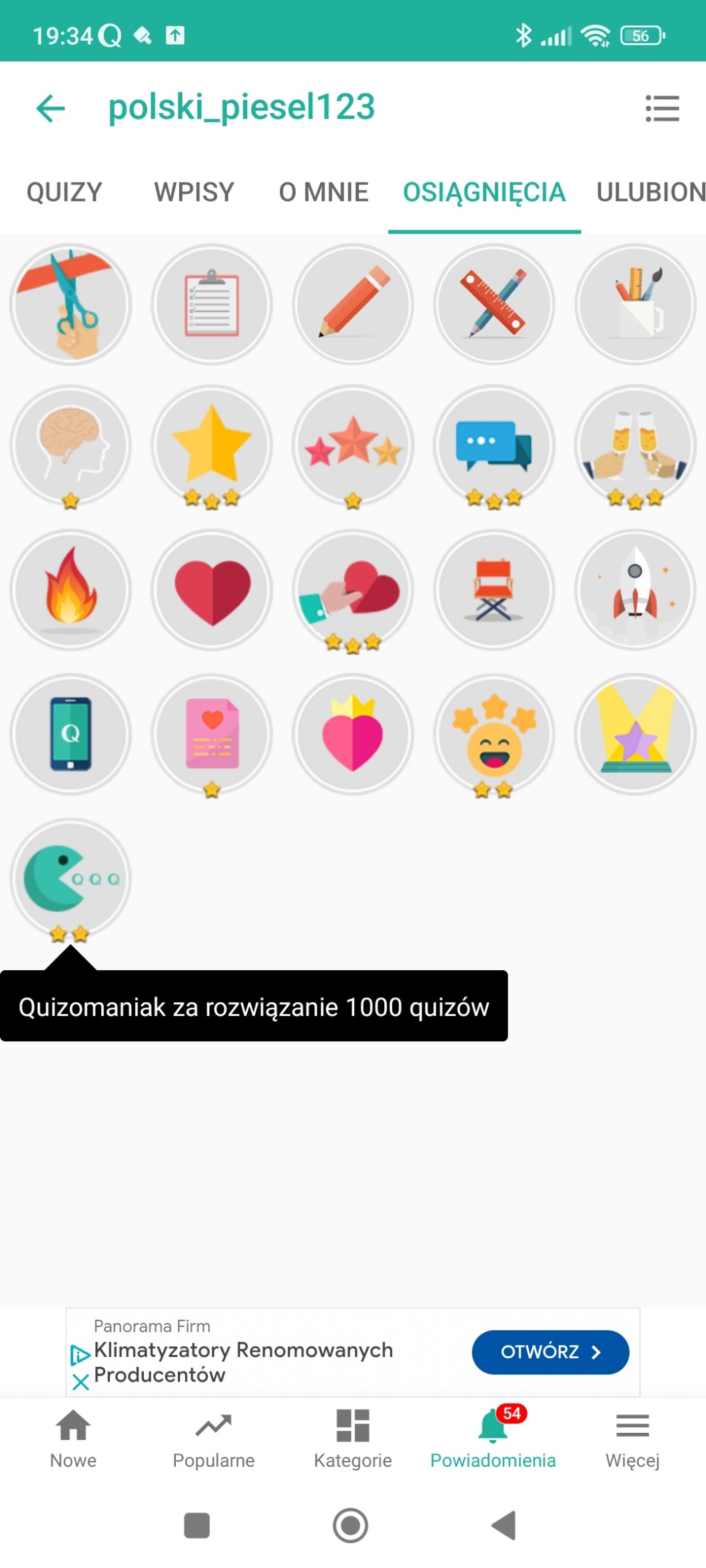Open the Popularne section
The image size is (706, 1568).
(213, 1438)
